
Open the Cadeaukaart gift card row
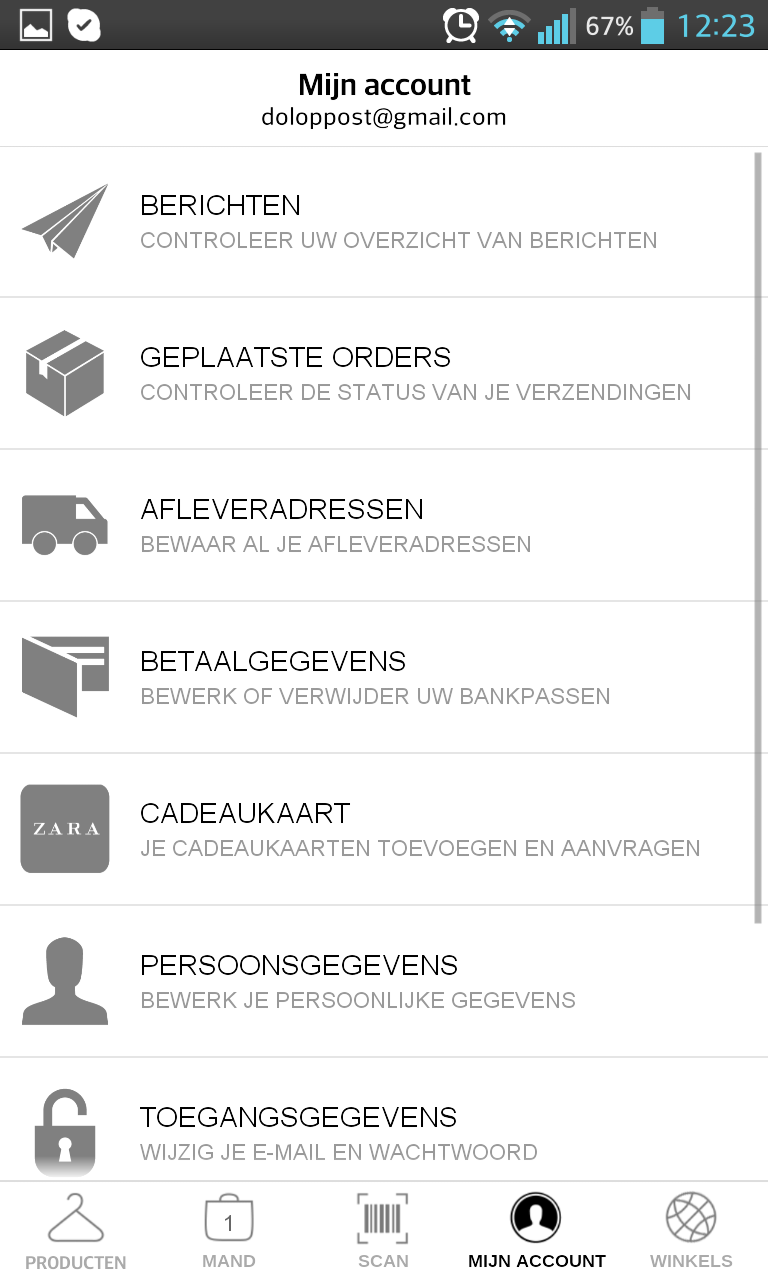click(377, 830)
